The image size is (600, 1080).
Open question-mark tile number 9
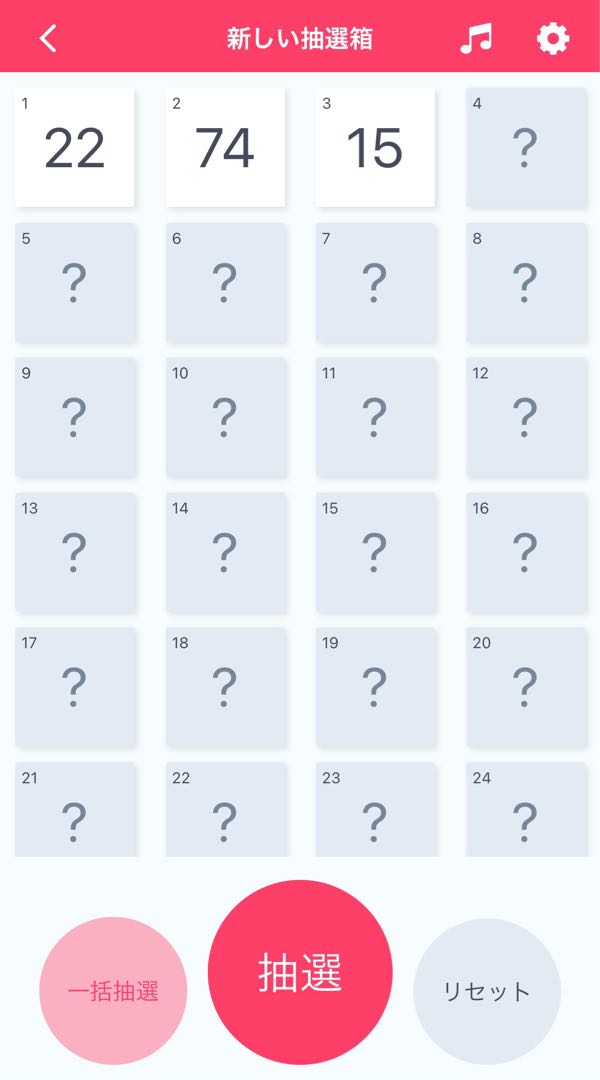click(x=75, y=417)
